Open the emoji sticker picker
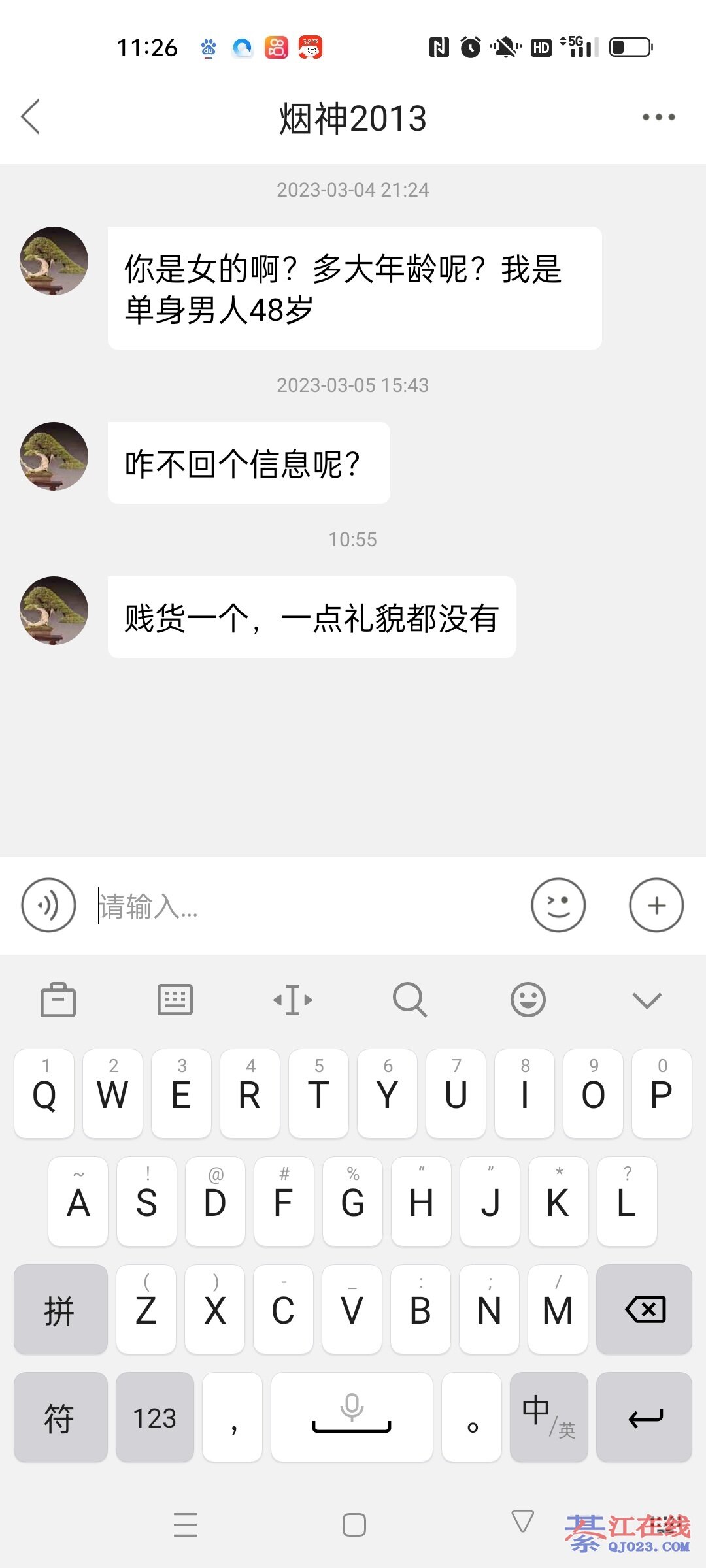This screenshot has width=706, height=1568. coord(558,906)
